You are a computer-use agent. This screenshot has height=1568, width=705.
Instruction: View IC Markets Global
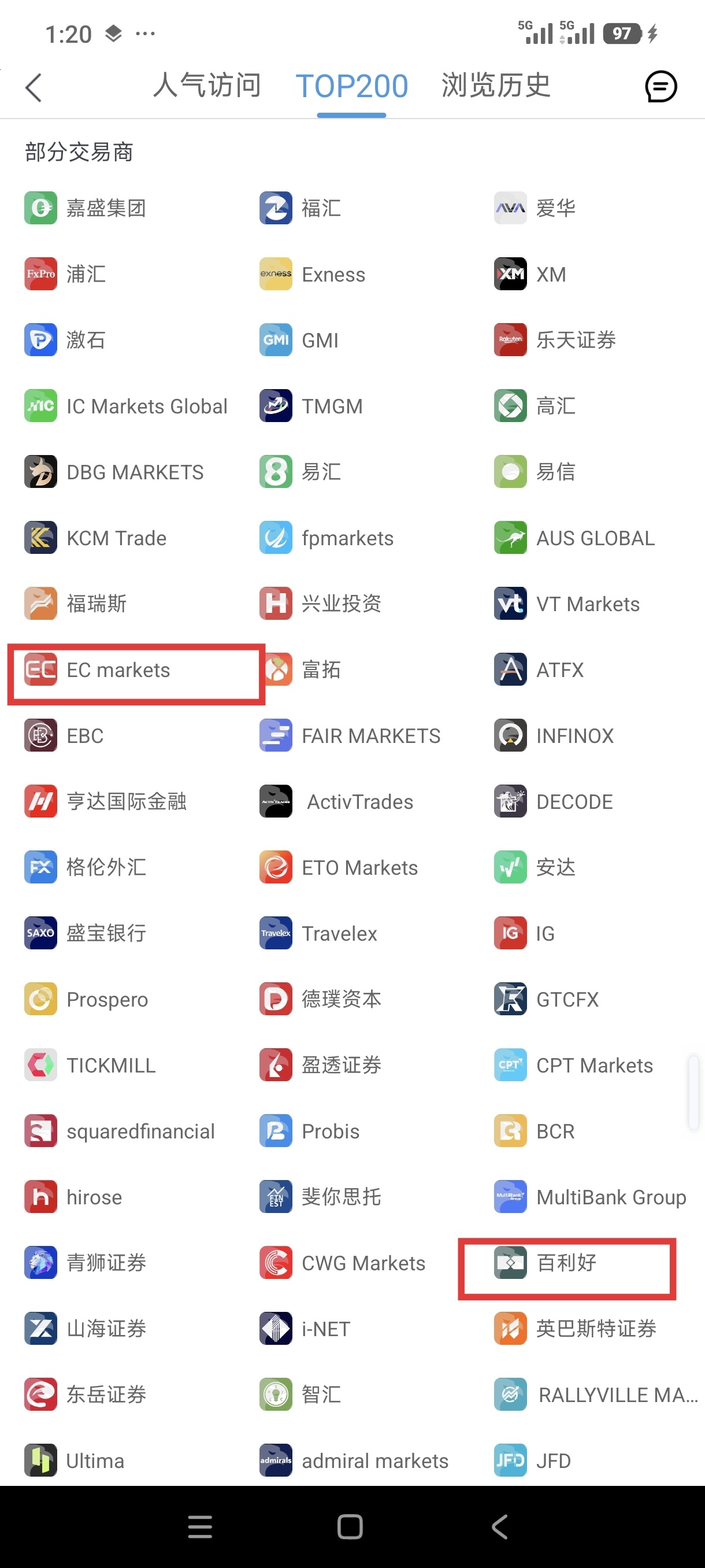(x=127, y=406)
